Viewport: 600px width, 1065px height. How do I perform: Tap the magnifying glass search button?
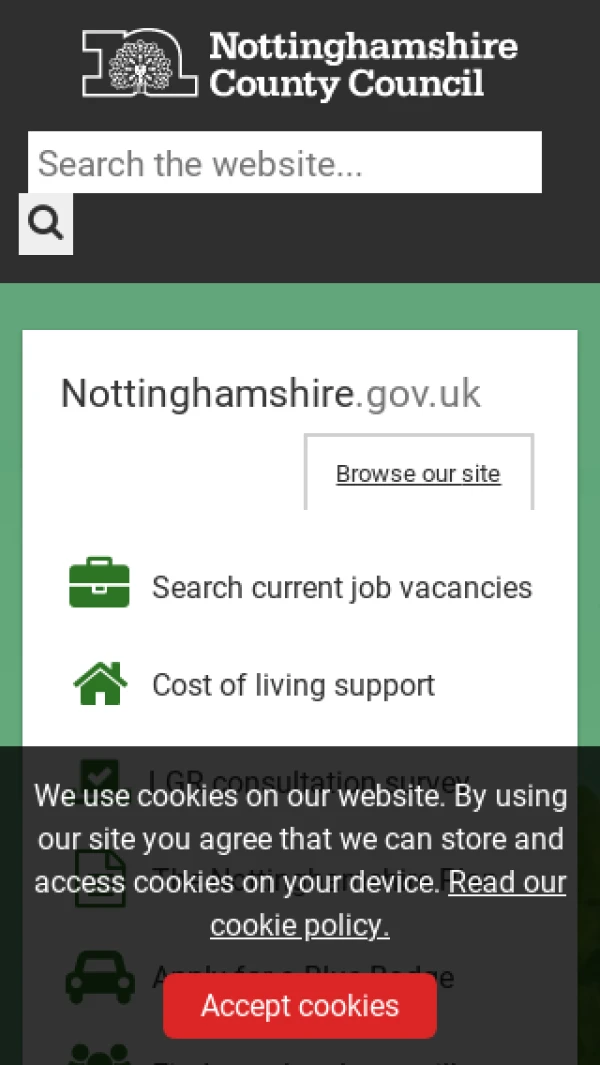(x=46, y=224)
